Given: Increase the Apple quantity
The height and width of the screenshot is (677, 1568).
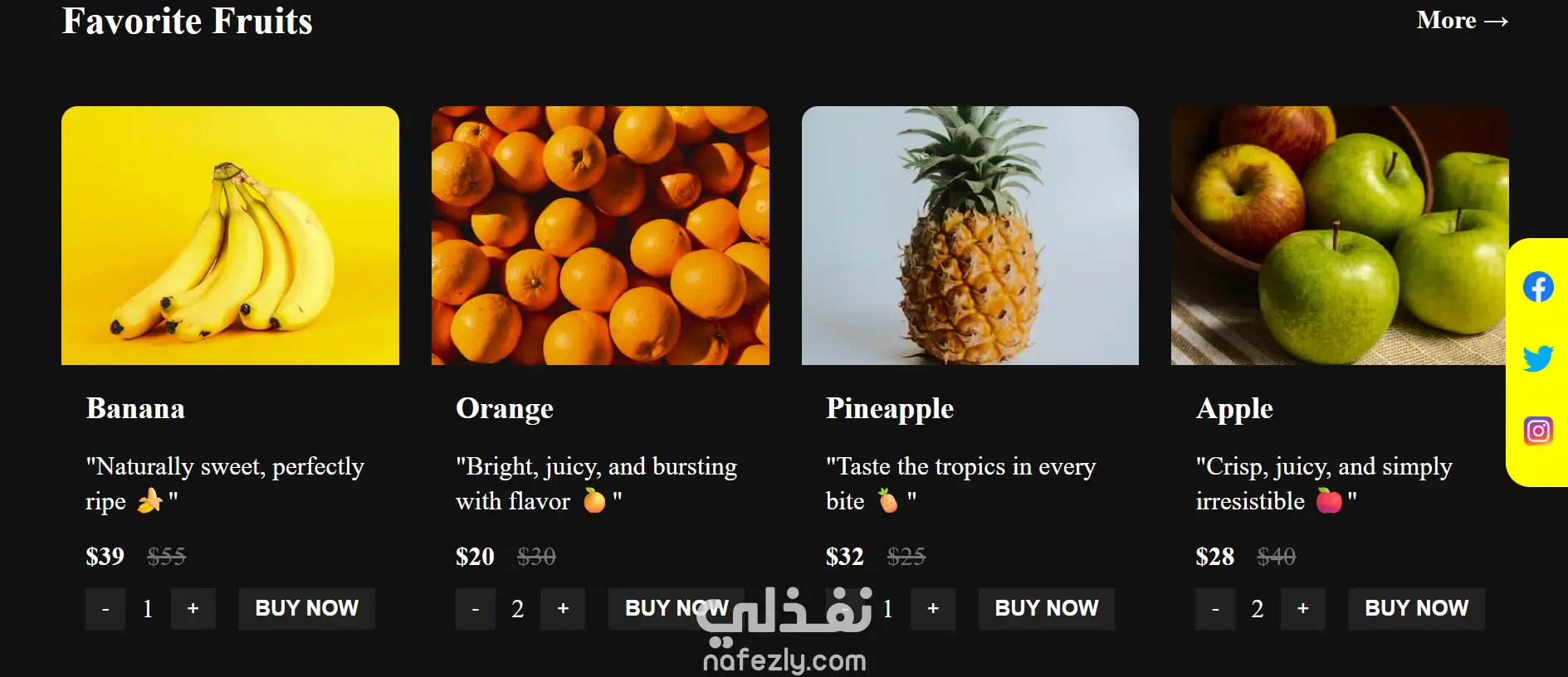Looking at the screenshot, I should click(x=1302, y=608).
